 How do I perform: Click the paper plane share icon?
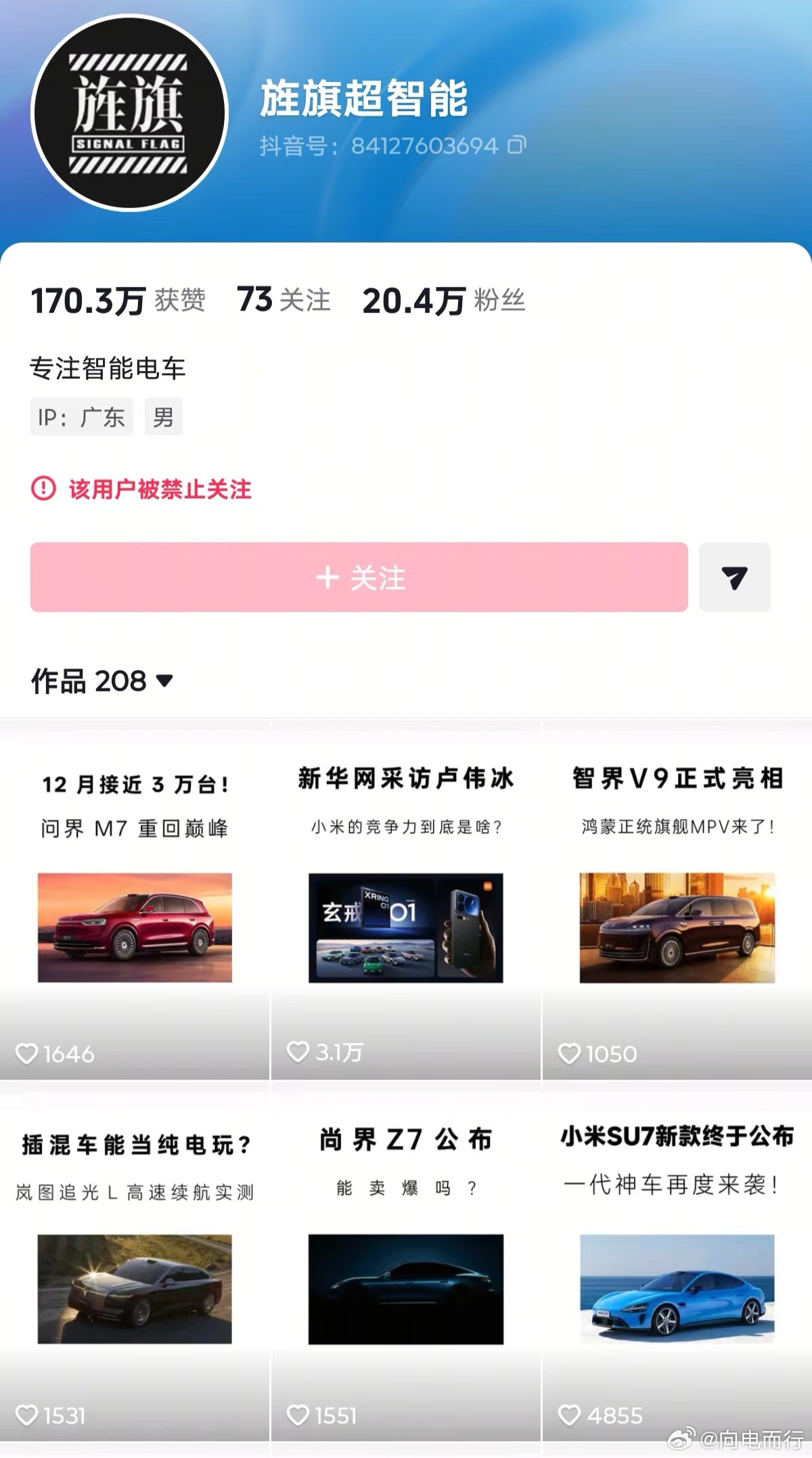point(735,578)
